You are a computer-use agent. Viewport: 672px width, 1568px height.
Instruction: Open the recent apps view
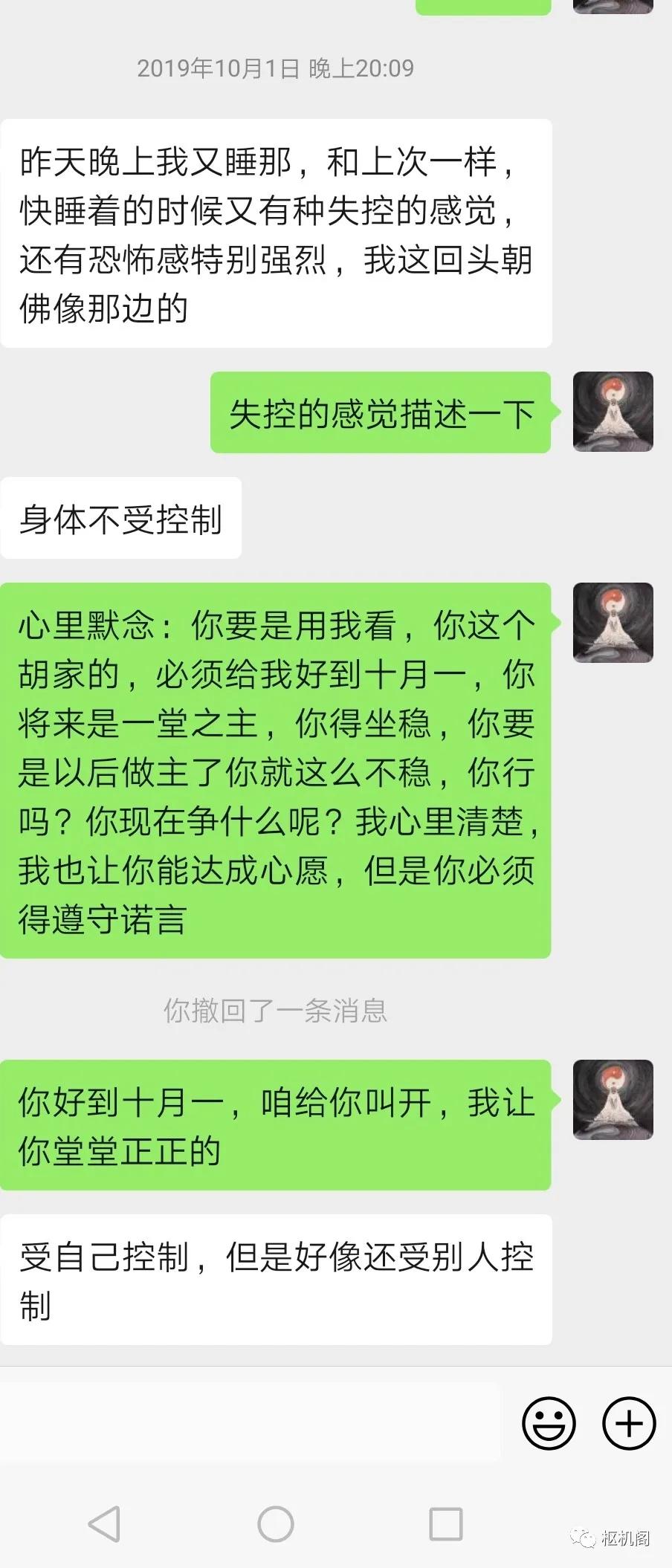point(446,1524)
